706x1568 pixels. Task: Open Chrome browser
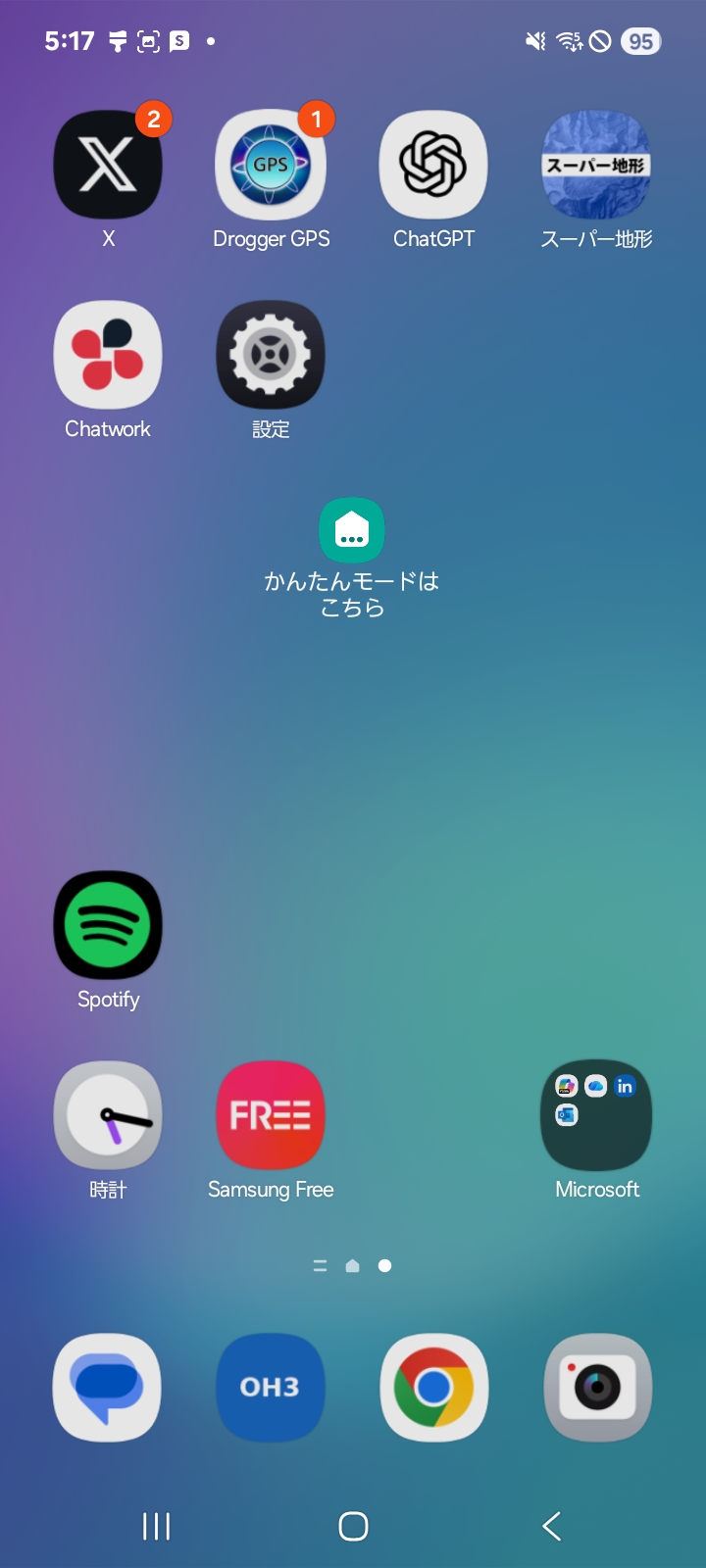[433, 1388]
